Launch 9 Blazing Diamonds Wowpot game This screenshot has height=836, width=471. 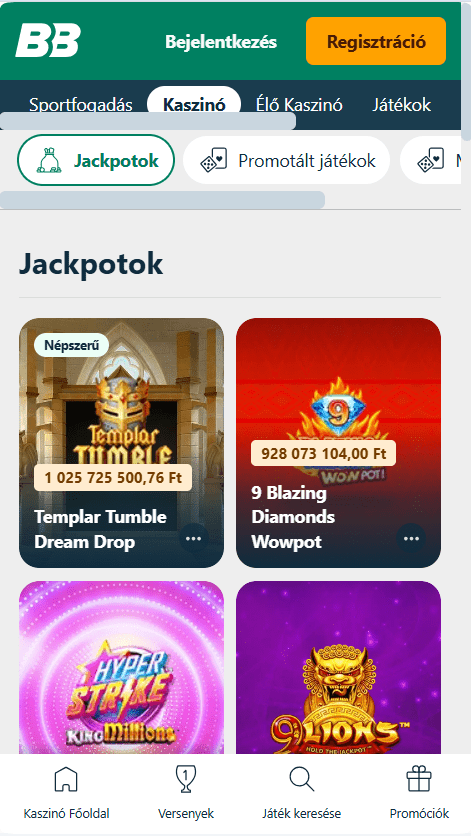[x=339, y=443]
